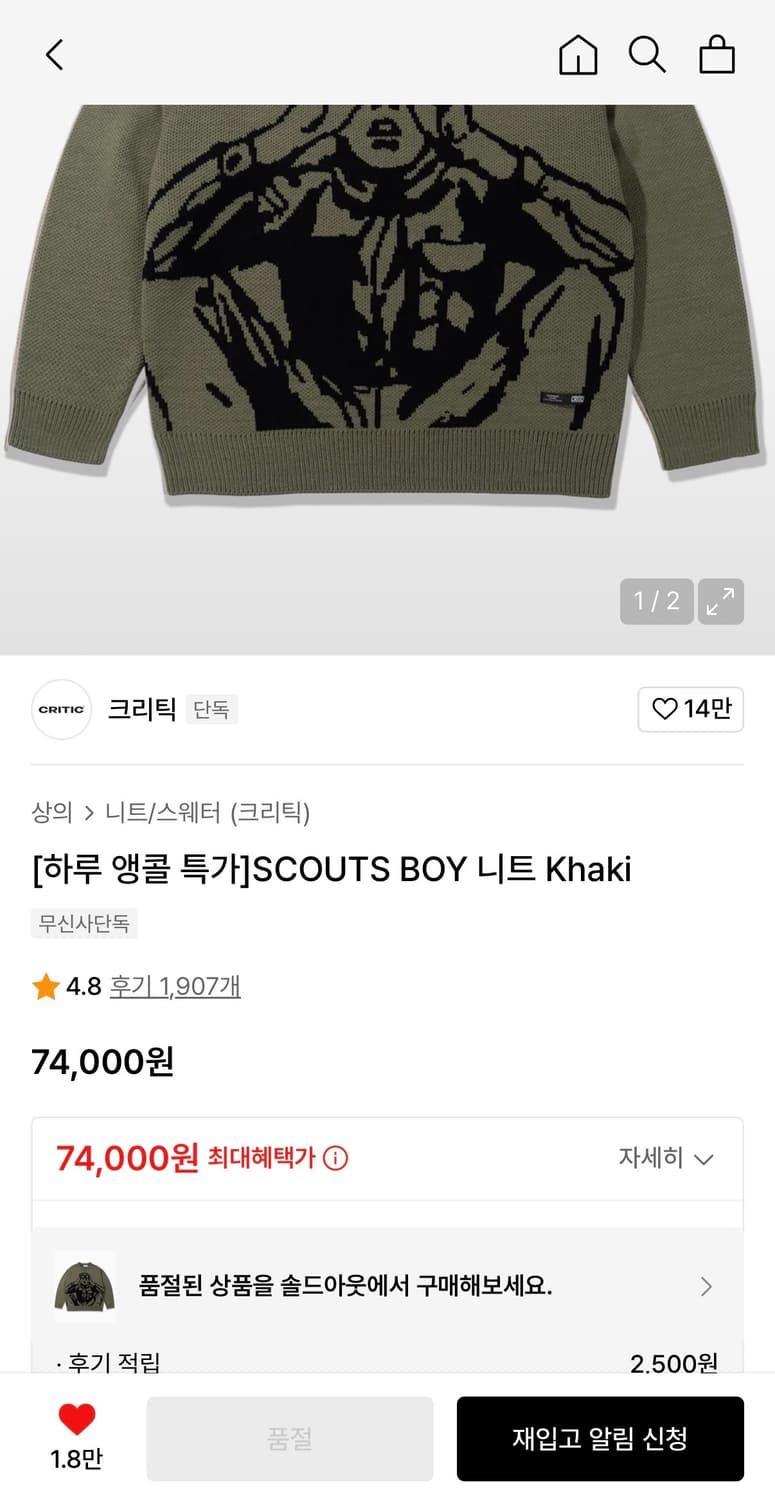
Task: Tap the star icon next to rating 4.8
Action: 44,985
